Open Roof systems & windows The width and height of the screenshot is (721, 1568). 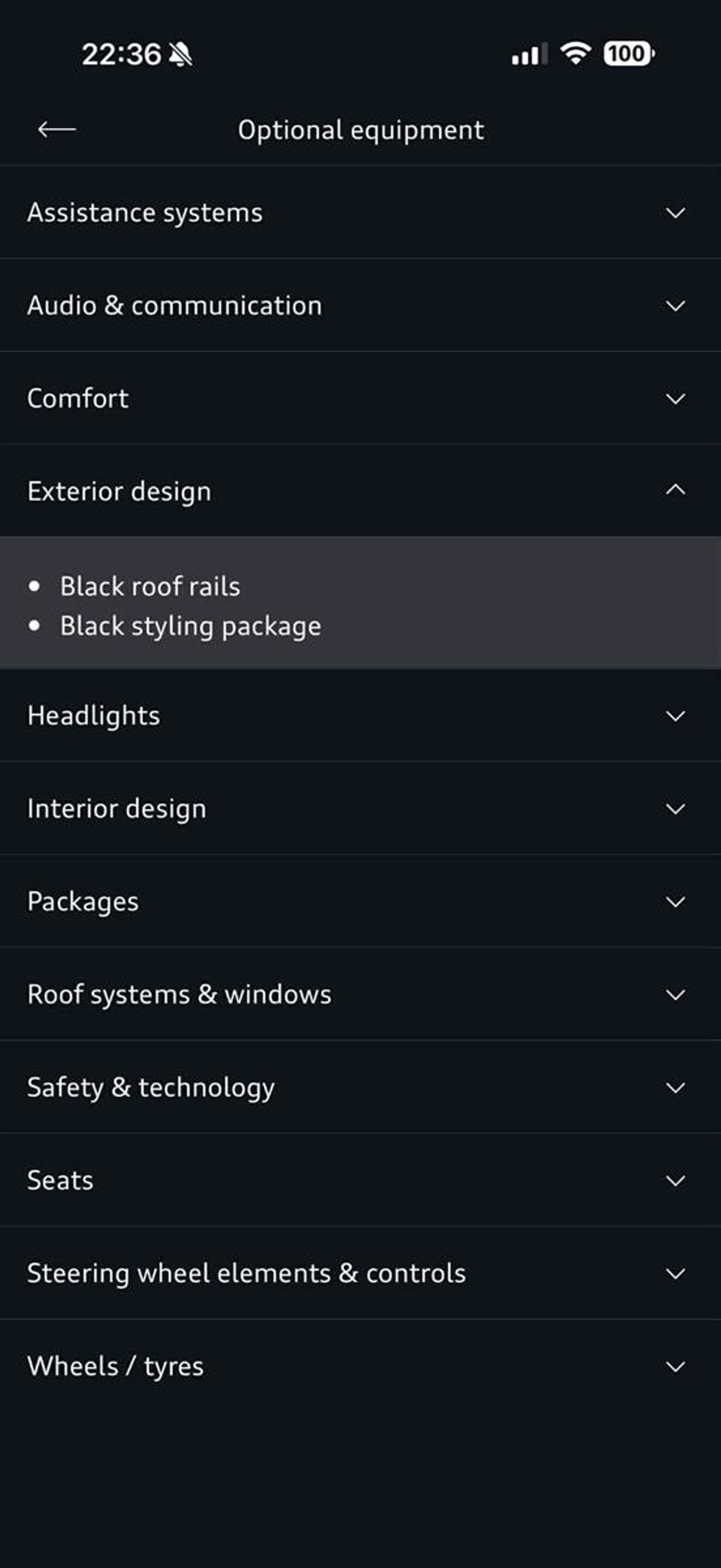pos(675,994)
